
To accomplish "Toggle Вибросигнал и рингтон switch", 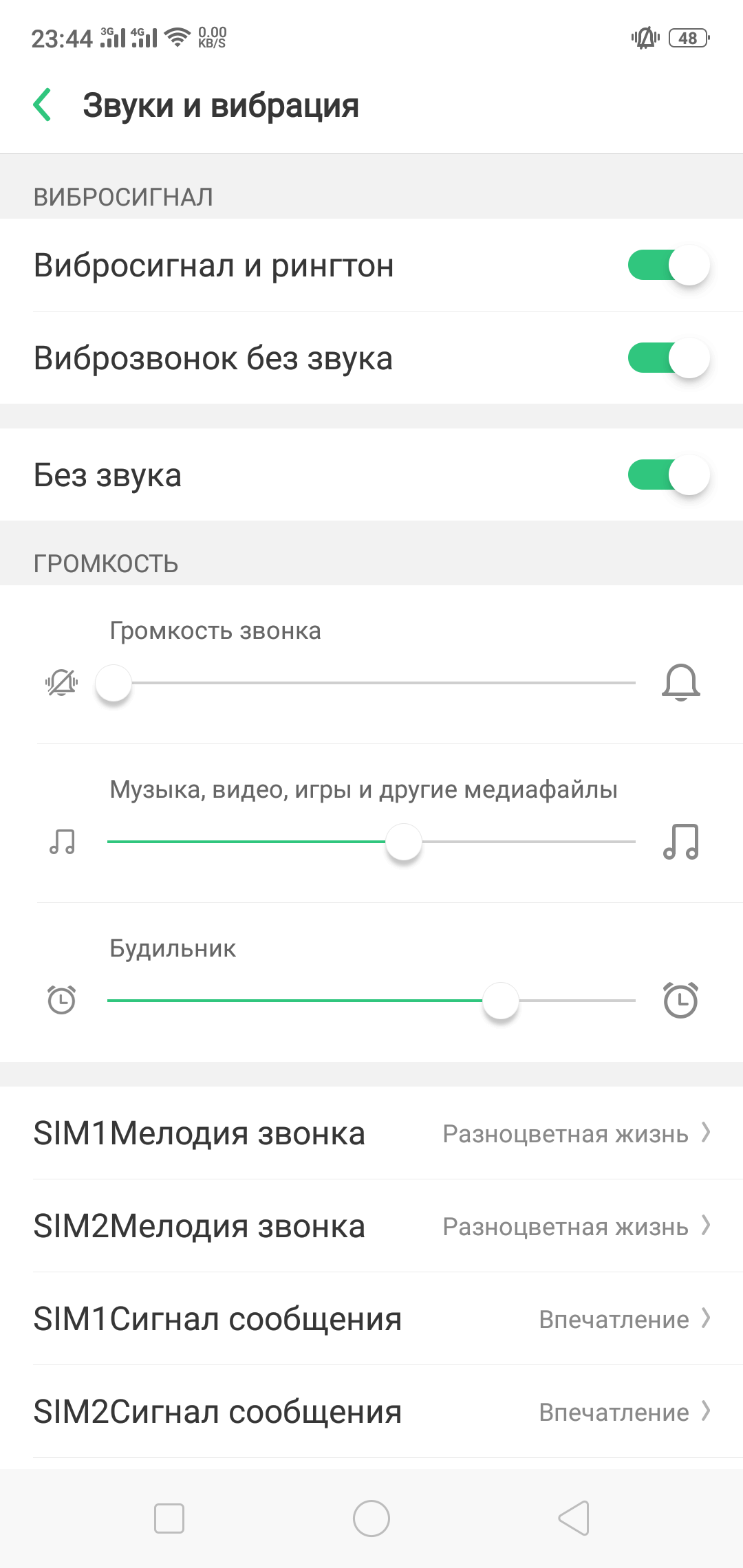I will click(x=667, y=265).
